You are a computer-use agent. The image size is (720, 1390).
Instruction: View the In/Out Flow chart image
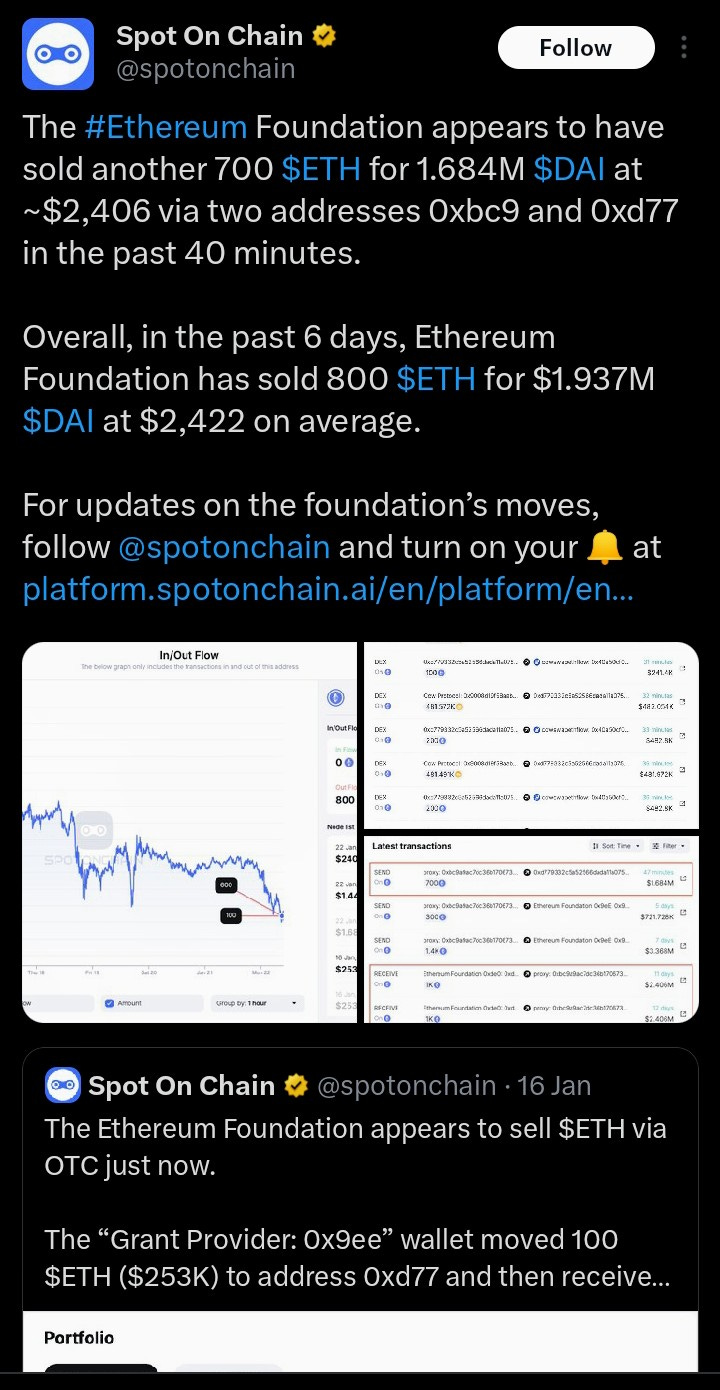pos(189,832)
